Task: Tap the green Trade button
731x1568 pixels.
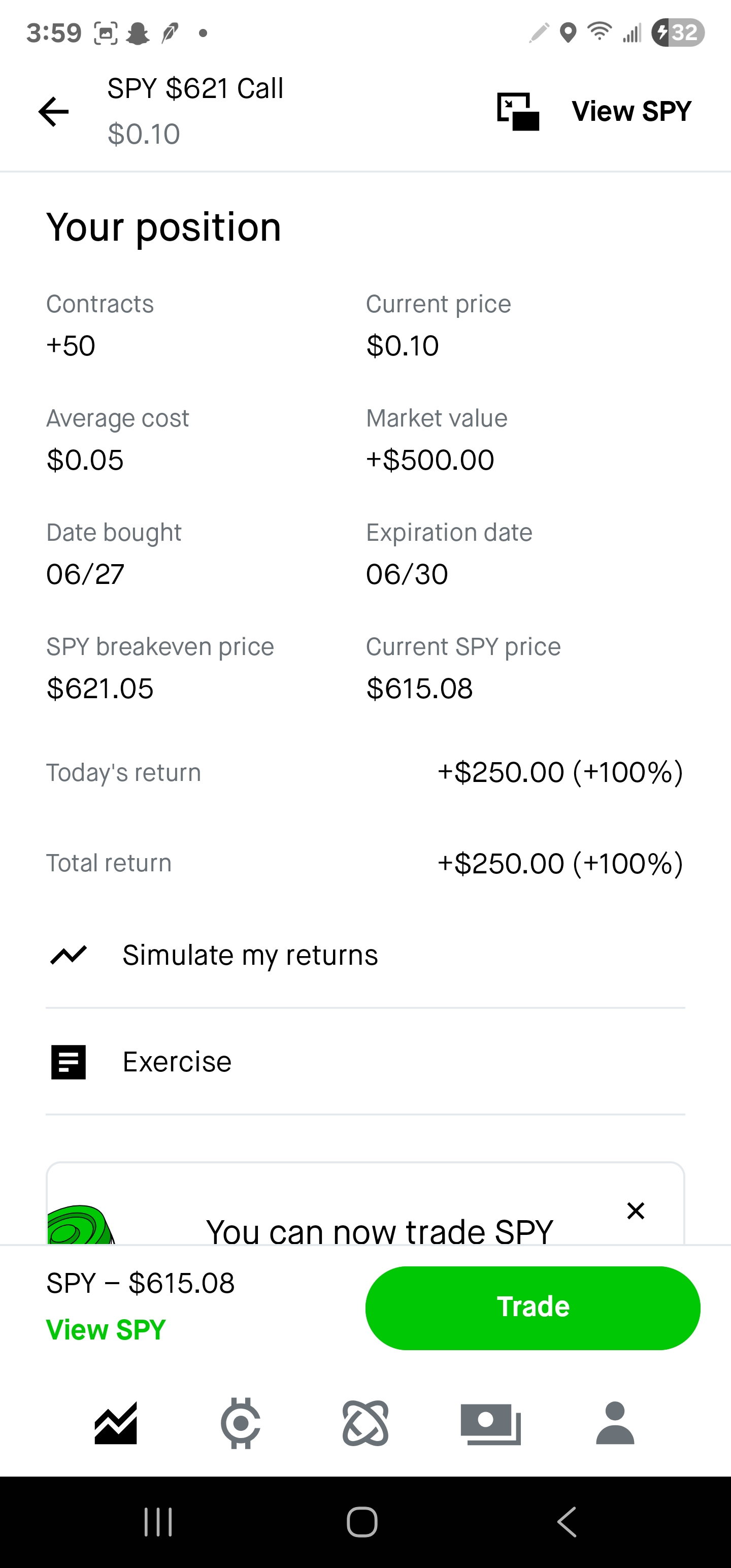Action: (x=533, y=1308)
